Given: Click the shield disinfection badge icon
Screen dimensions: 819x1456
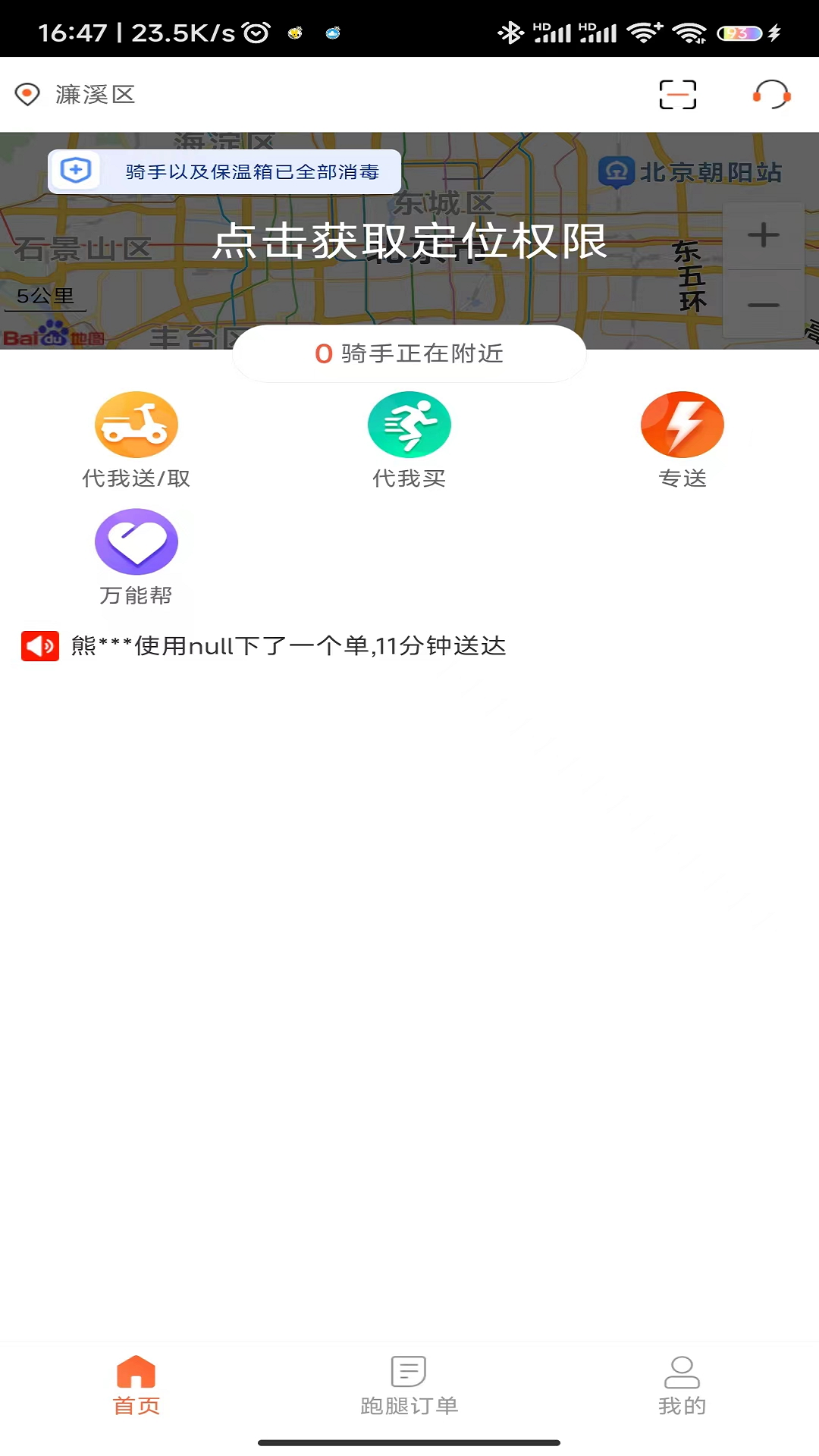Looking at the screenshot, I should pos(77,171).
